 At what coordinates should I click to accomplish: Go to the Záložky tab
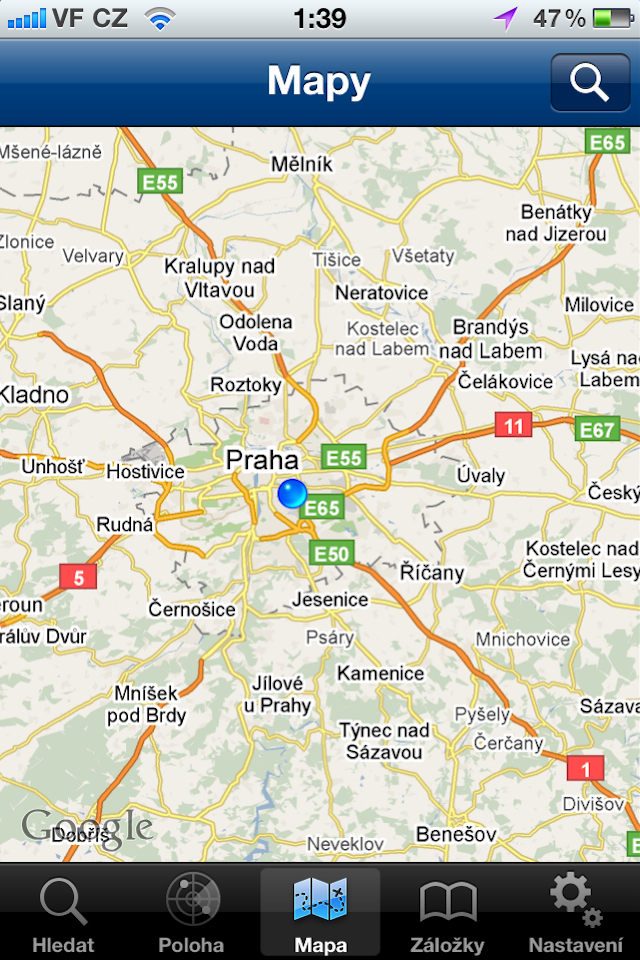click(448, 912)
